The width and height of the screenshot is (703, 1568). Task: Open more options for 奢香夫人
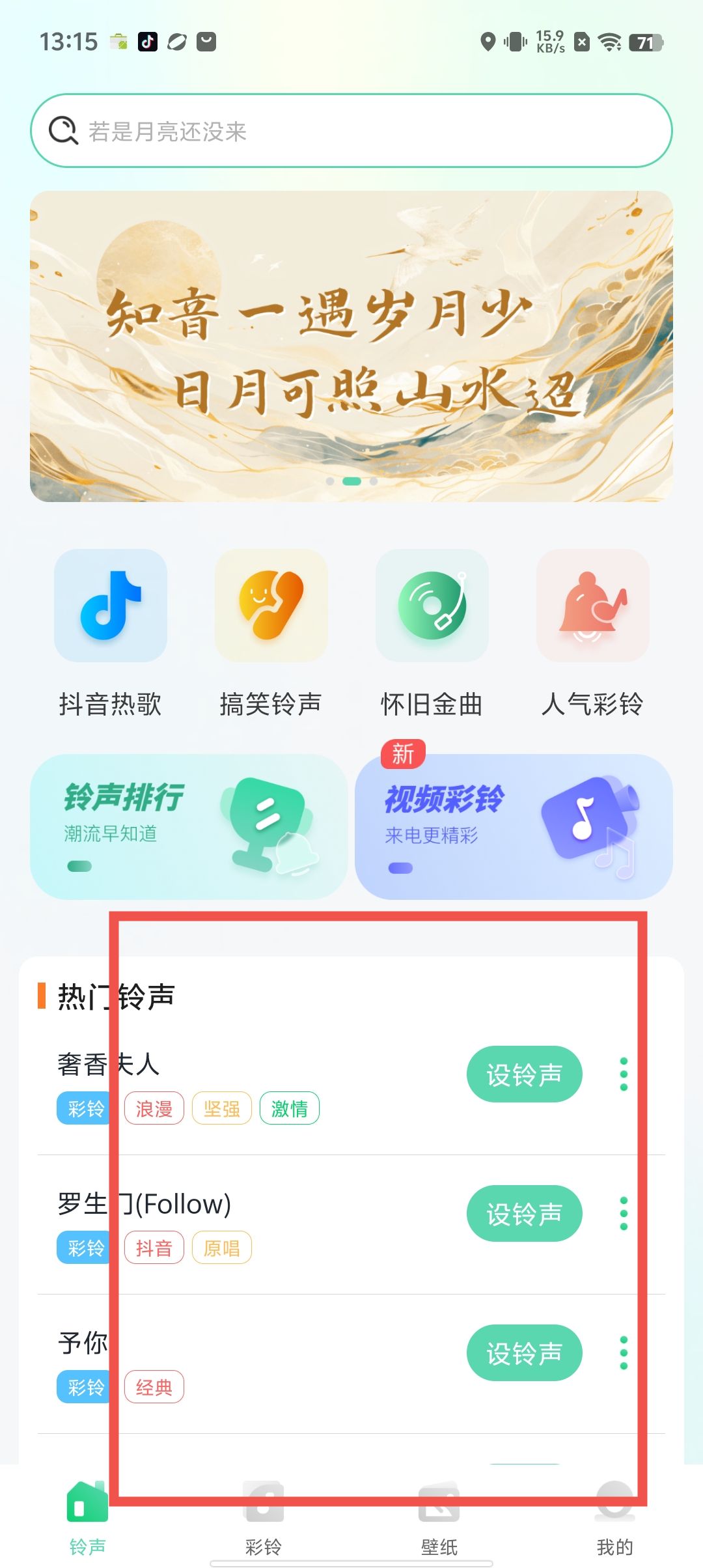pyautogui.click(x=624, y=1074)
